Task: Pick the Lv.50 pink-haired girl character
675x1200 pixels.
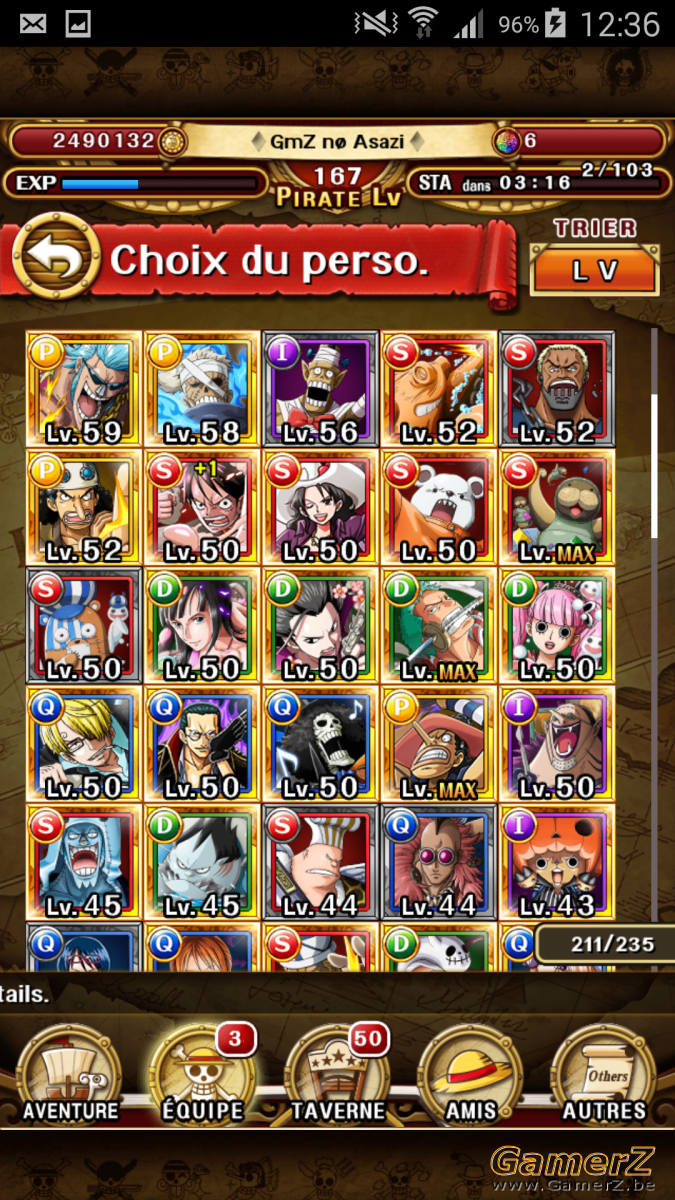Action: (556, 625)
